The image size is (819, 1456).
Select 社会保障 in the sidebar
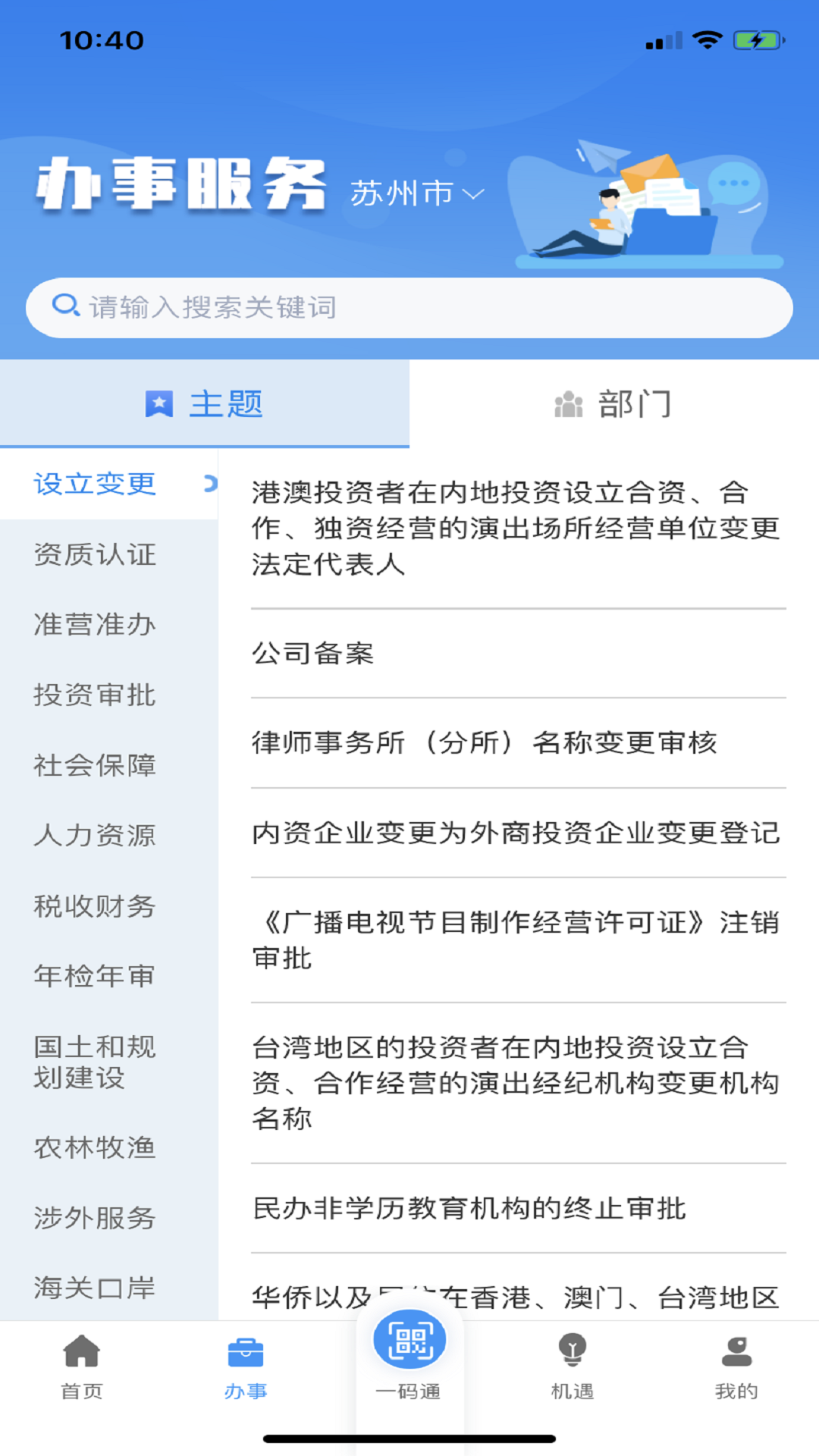tap(95, 765)
